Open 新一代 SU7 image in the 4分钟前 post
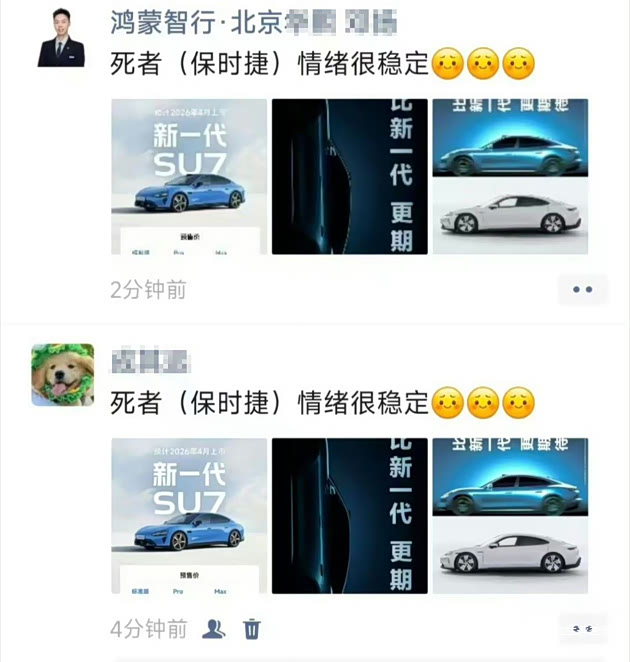Image resolution: width=630 pixels, height=662 pixels. pyautogui.click(x=188, y=515)
